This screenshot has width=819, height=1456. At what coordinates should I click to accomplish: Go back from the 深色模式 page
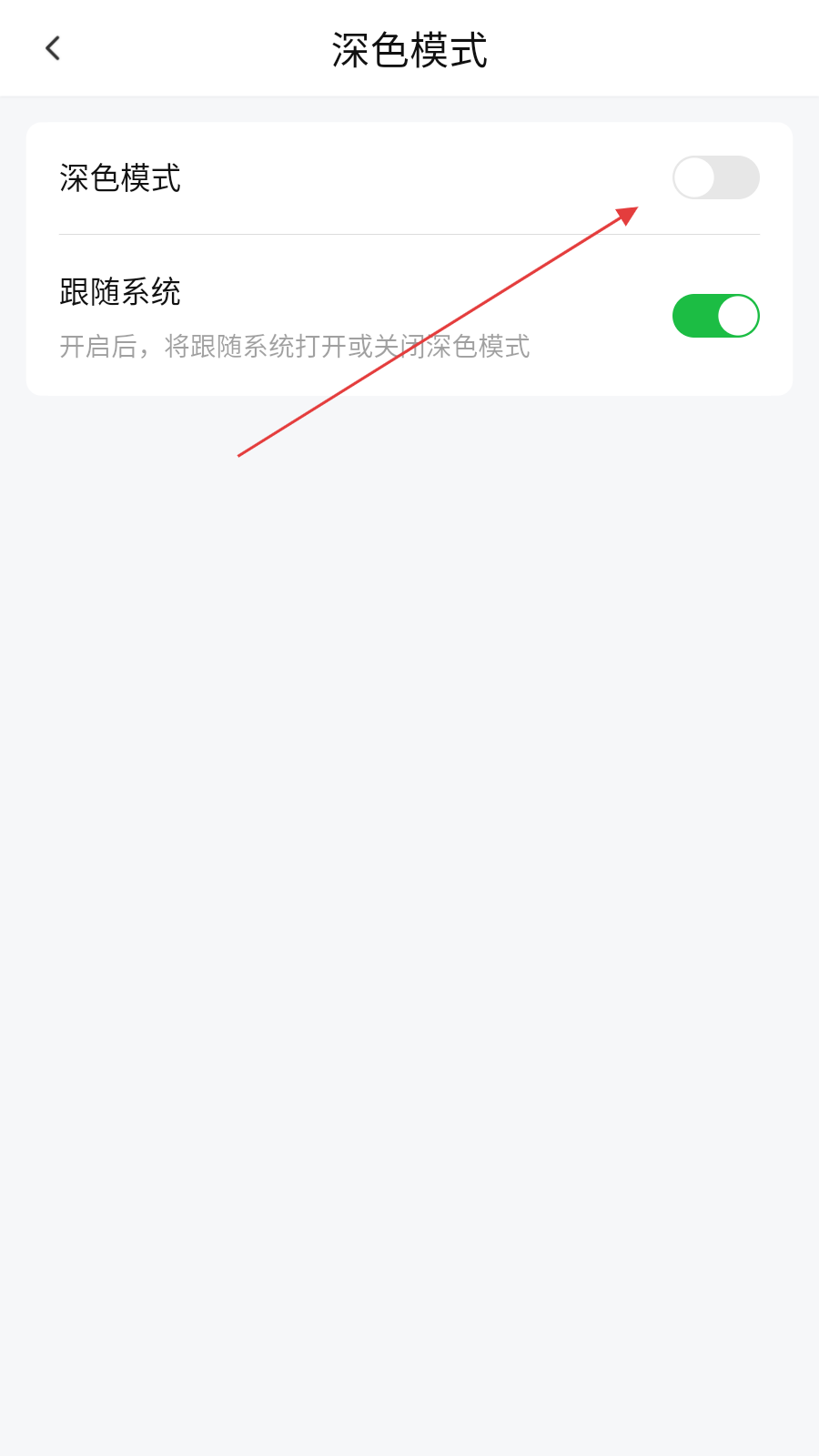tap(53, 48)
